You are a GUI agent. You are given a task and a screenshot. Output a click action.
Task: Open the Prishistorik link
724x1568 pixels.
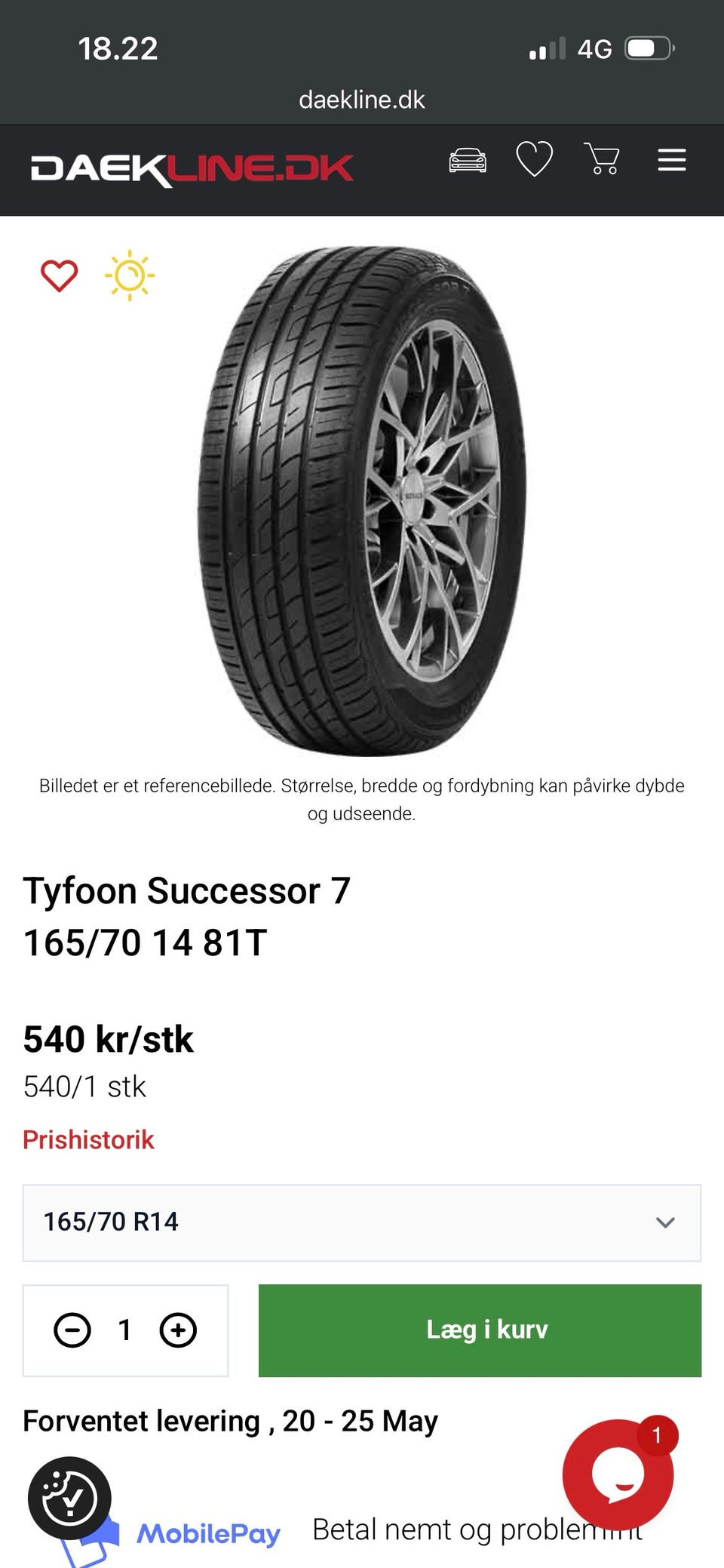click(88, 1139)
